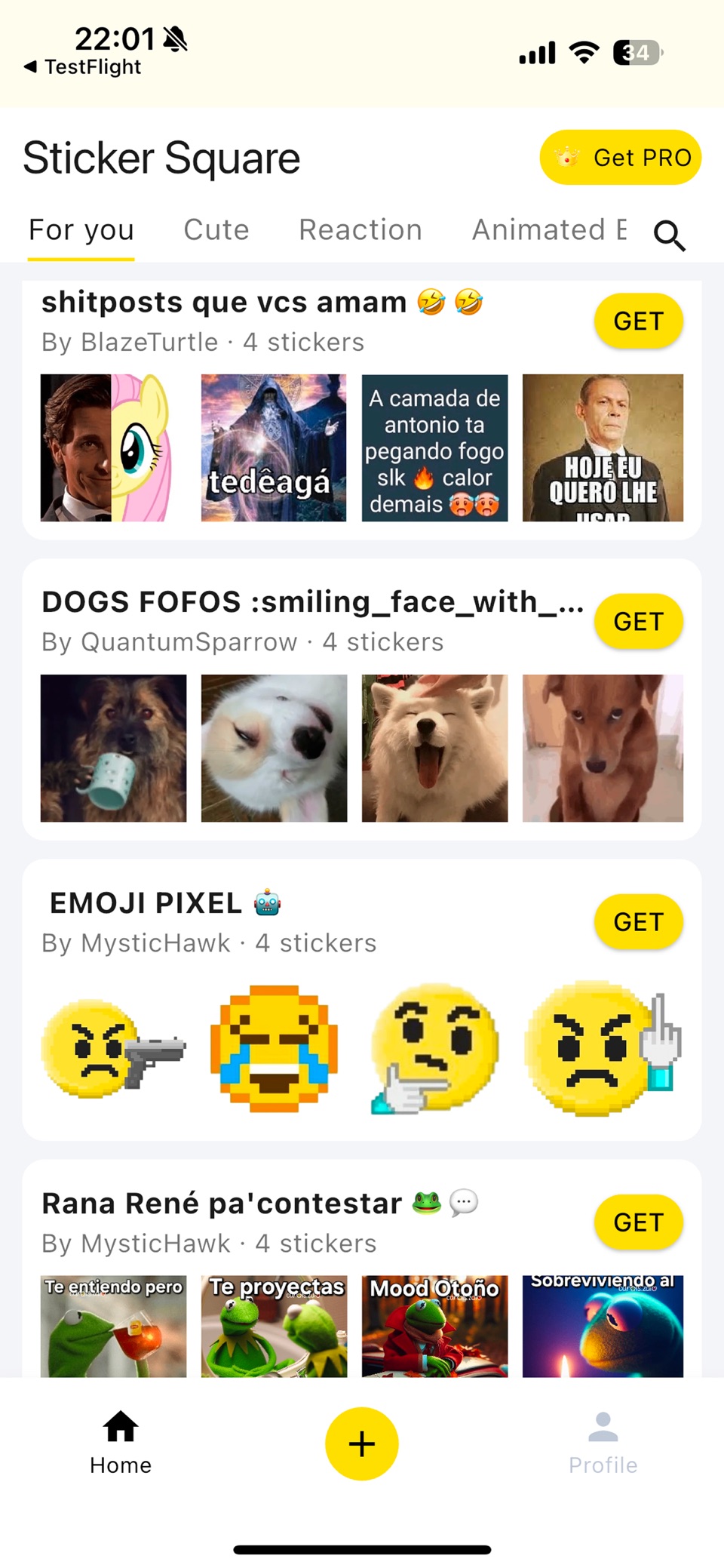Select the Animated tab
The height and width of the screenshot is (1568, 724).
[x=549, y=229]
